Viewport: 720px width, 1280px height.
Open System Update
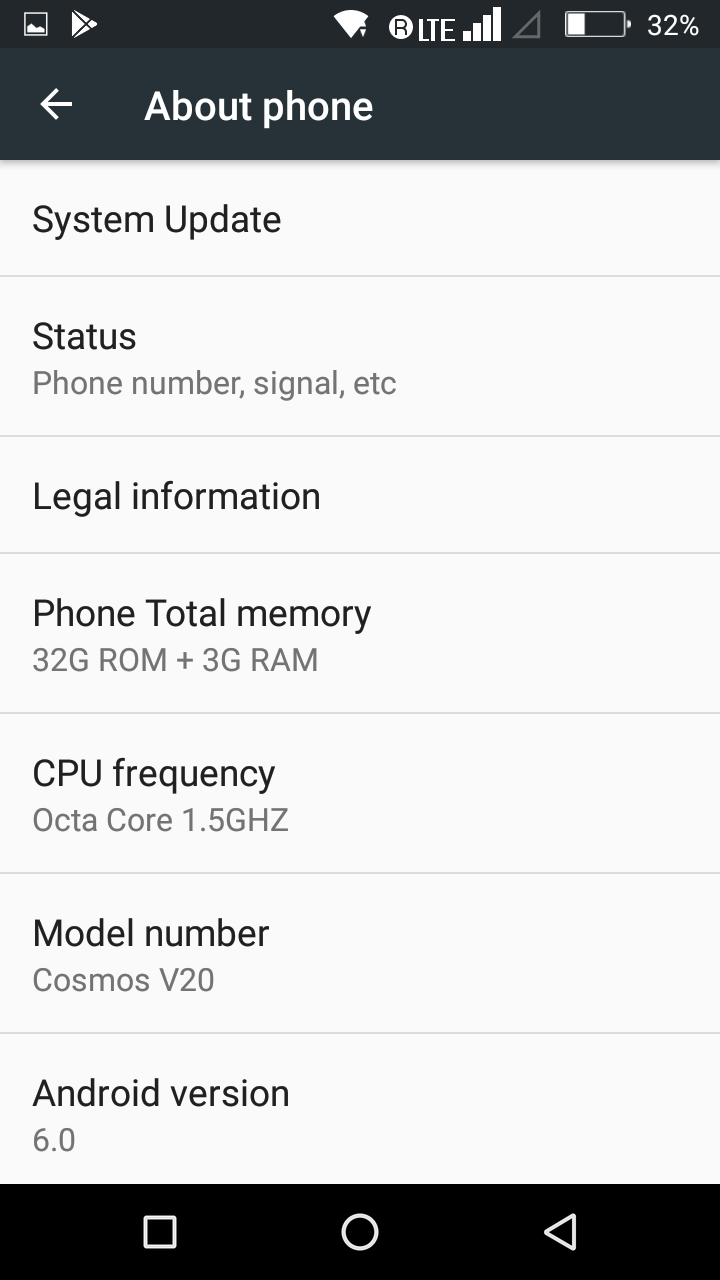tap(360, 220)
